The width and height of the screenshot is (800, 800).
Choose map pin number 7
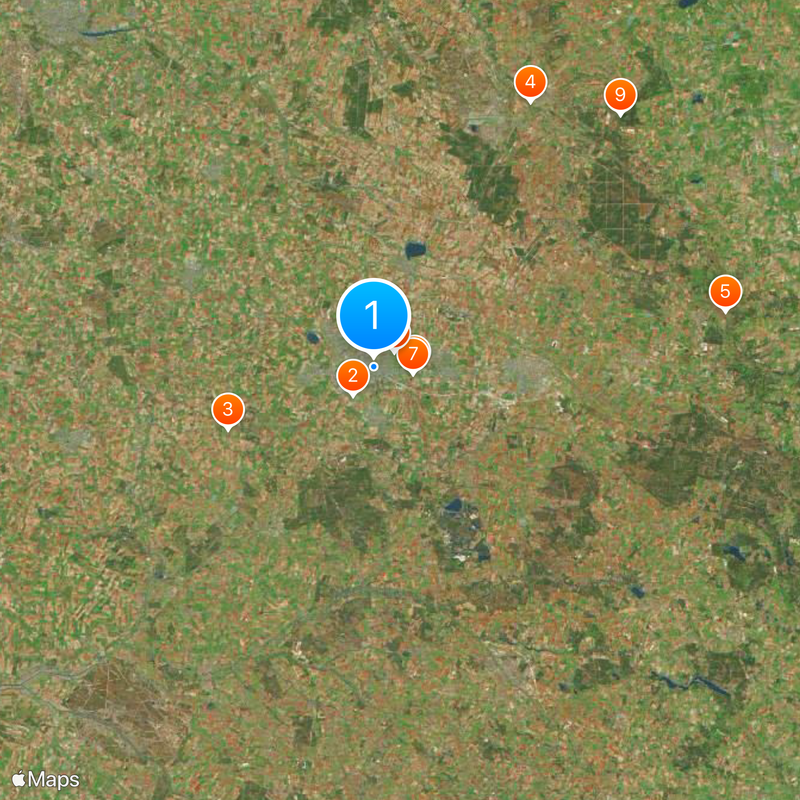412,353
